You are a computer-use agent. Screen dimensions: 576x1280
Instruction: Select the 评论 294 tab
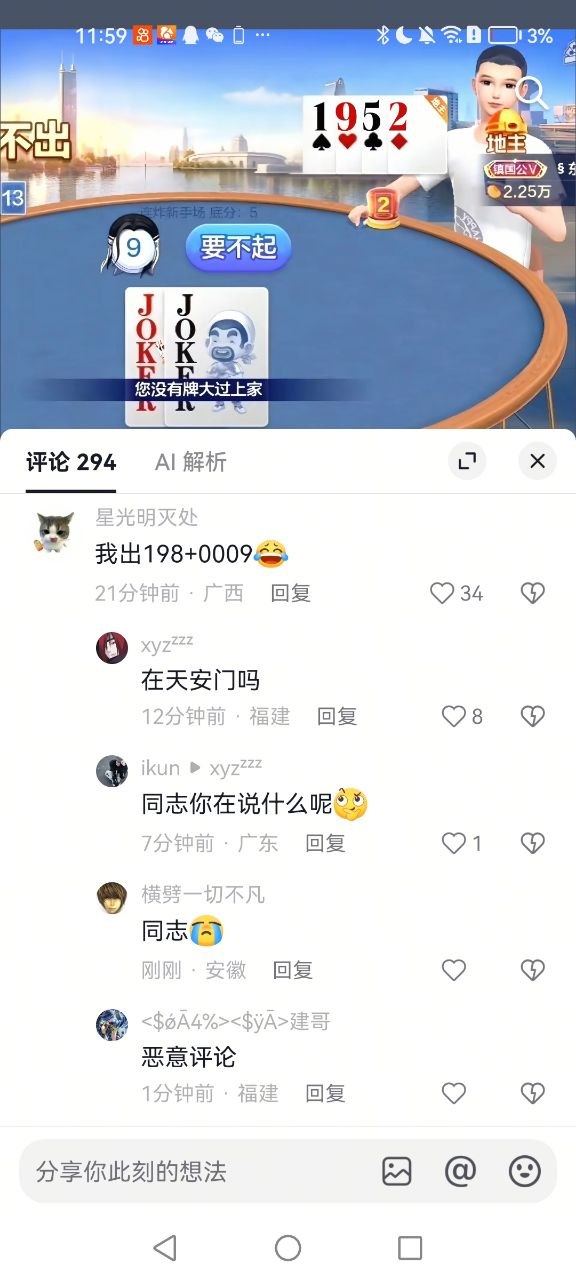pyautogui.click(x=71, y=462)
